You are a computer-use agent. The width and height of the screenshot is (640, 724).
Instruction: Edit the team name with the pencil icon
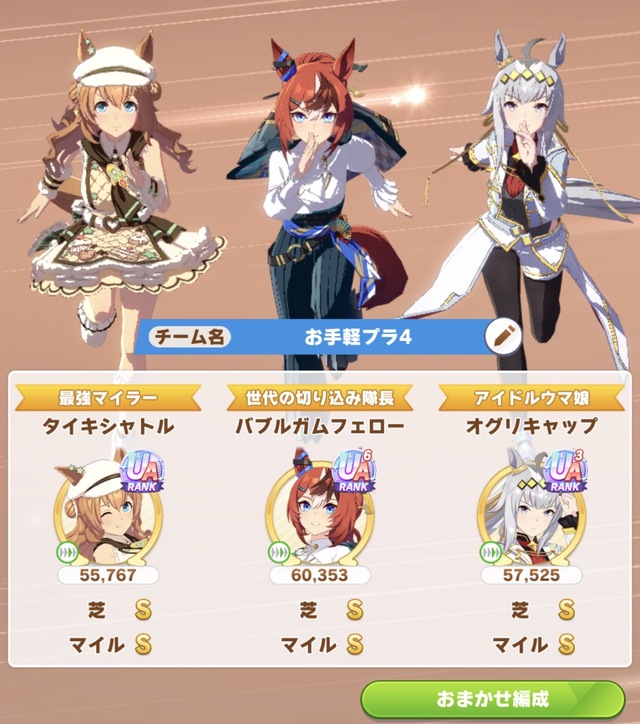coord(501,338)
